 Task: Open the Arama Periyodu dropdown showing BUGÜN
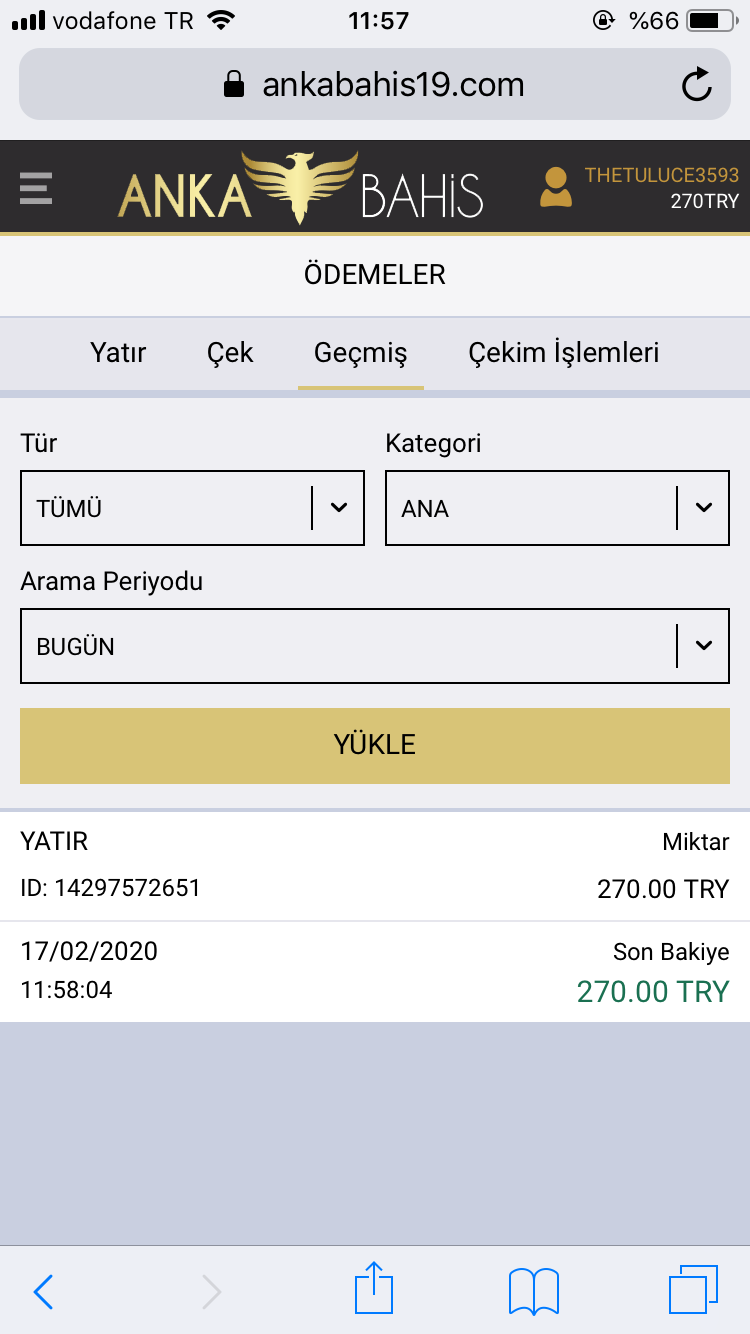coord(375,646)
